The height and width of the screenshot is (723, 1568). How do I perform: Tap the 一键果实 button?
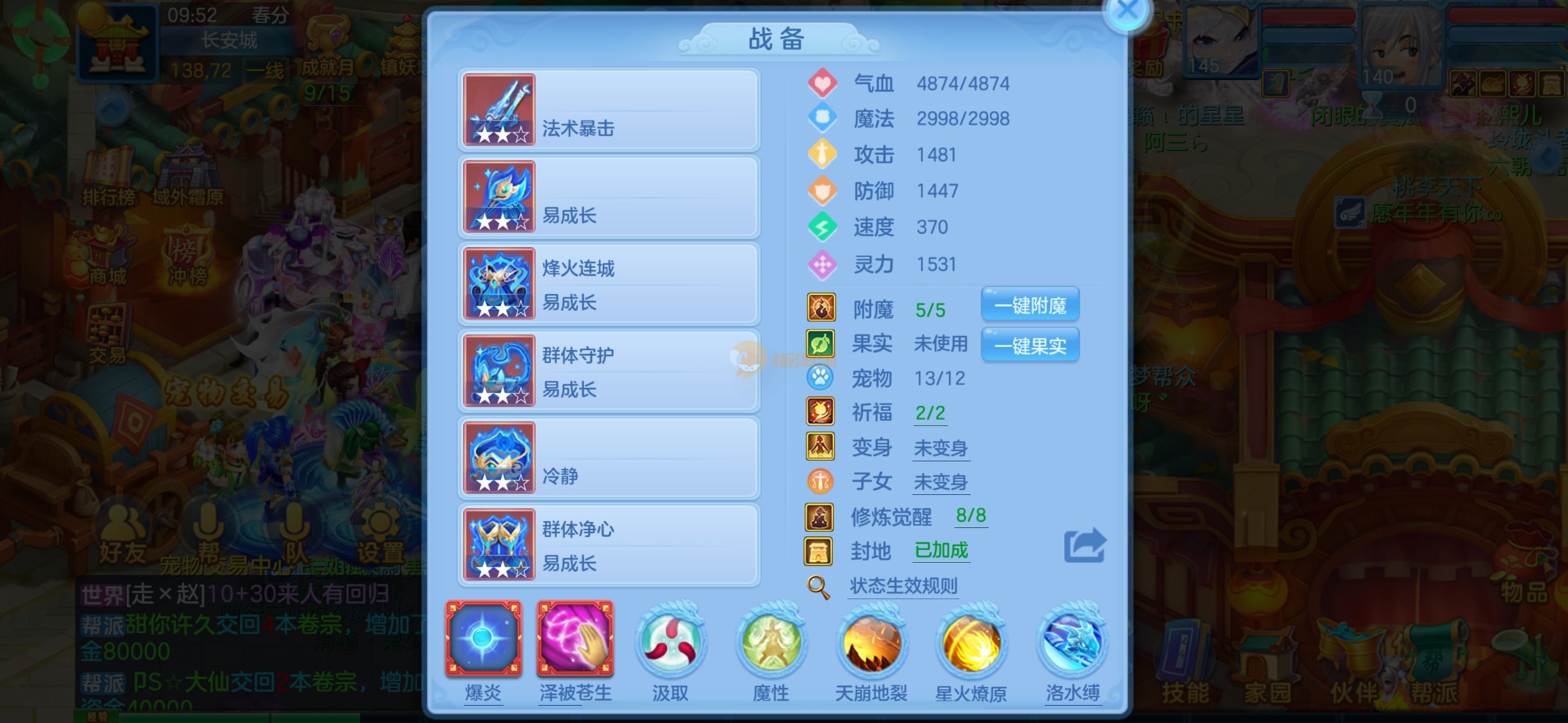pyautogui.click(x=1030, y=346)
